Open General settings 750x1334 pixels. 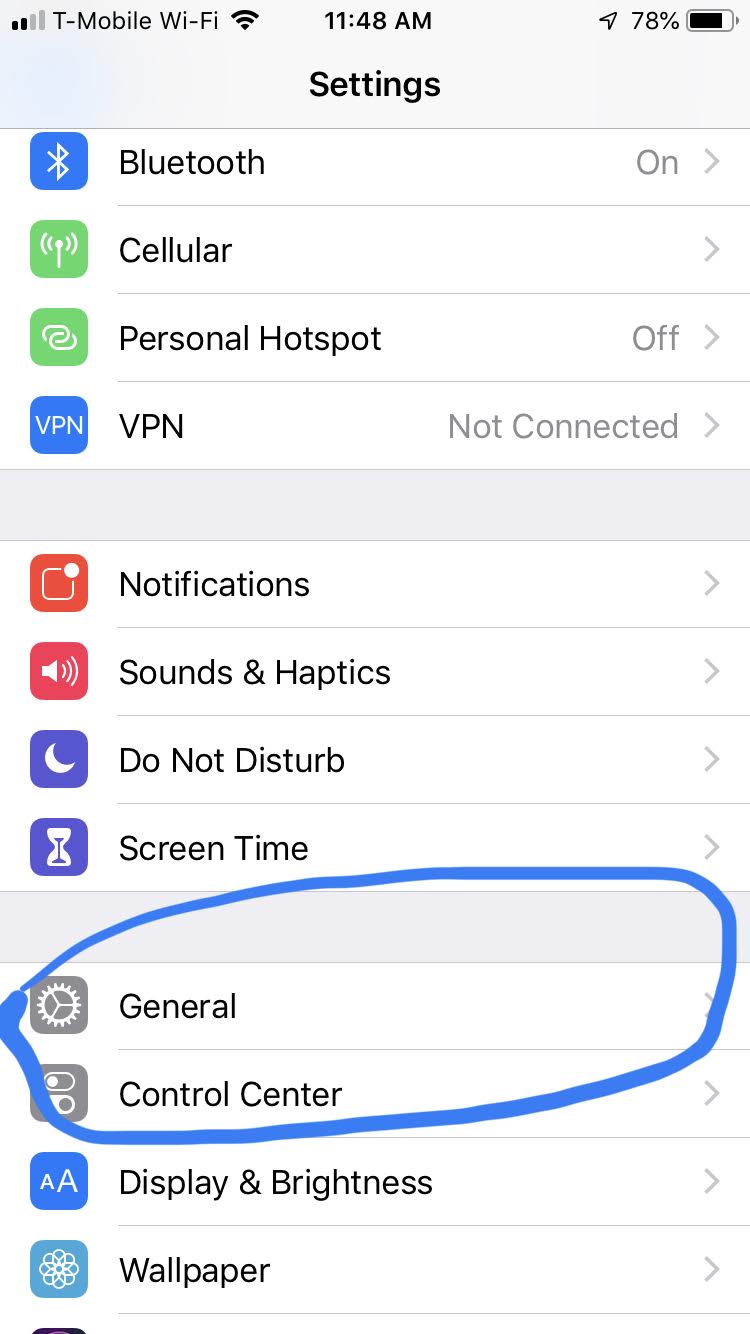tap(375, 1006)
